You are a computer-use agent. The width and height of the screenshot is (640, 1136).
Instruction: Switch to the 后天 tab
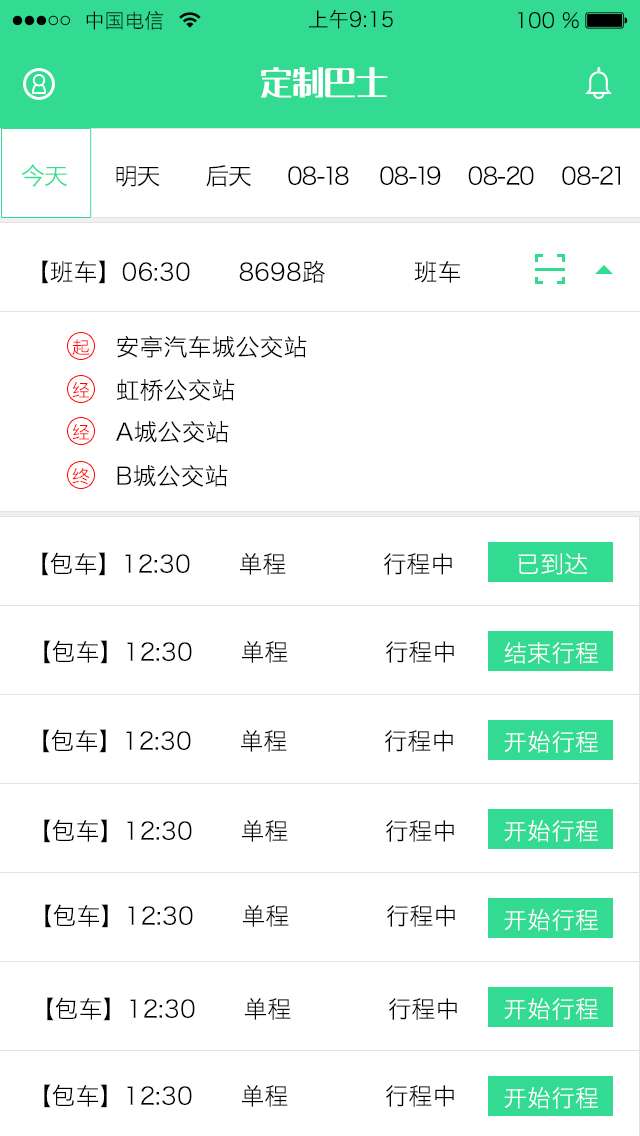228,175
